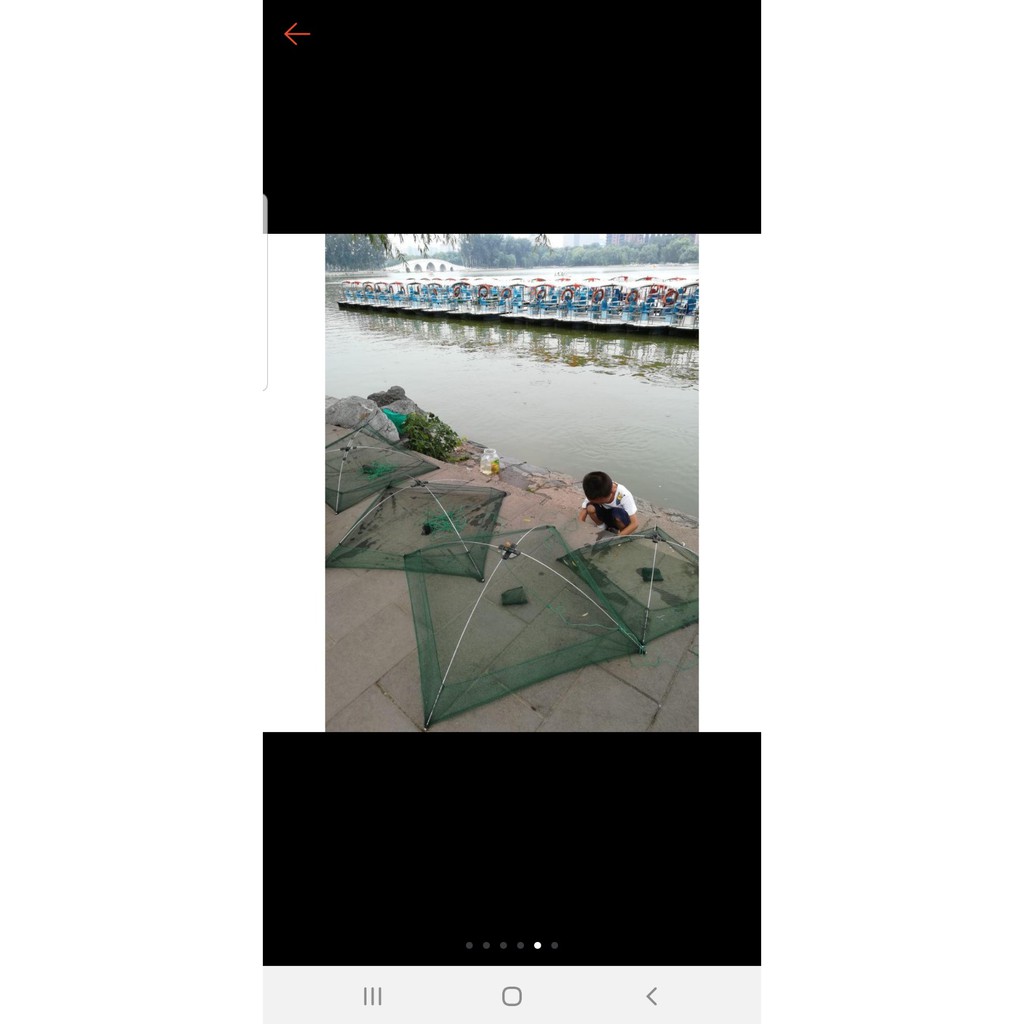This screenshot has width=1024, height=1024.
Task: Open the system recent apps button
Action: [x=373, y=996]
